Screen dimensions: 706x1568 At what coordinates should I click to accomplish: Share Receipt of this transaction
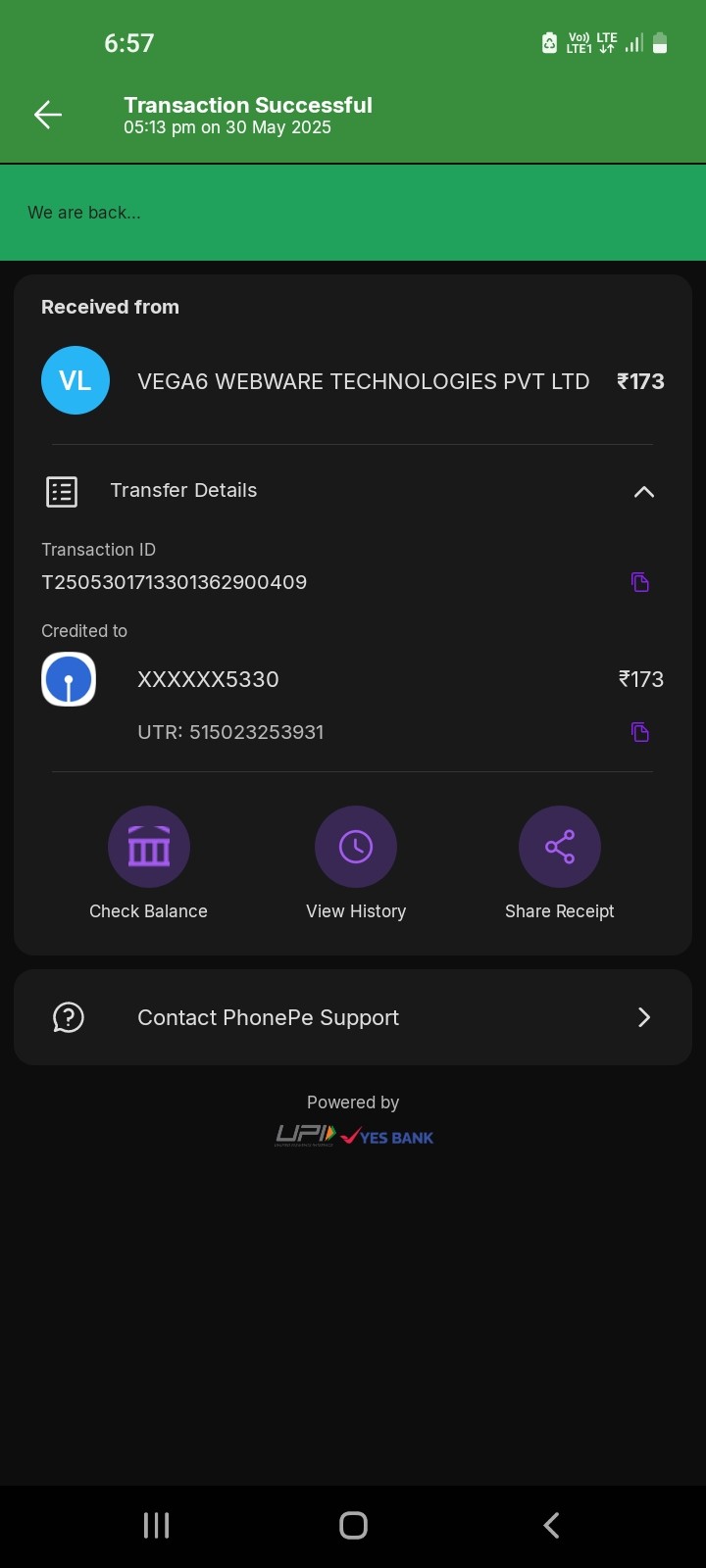(559, 848)
